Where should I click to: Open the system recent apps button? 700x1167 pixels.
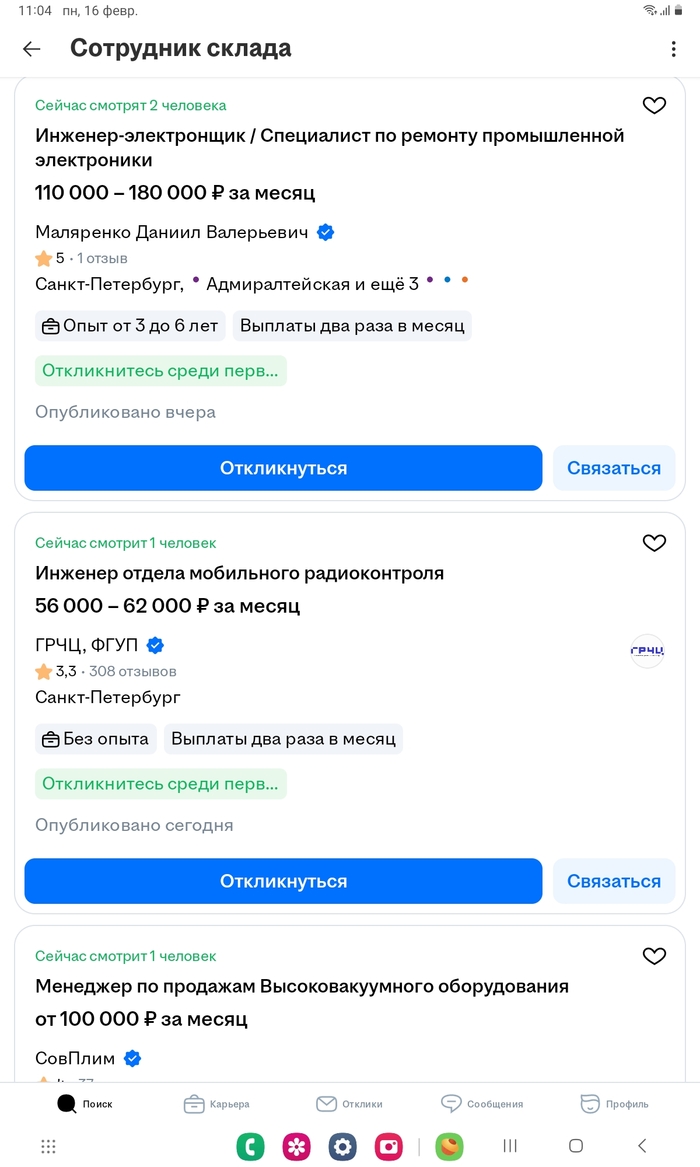click(x=510, y=1146)
